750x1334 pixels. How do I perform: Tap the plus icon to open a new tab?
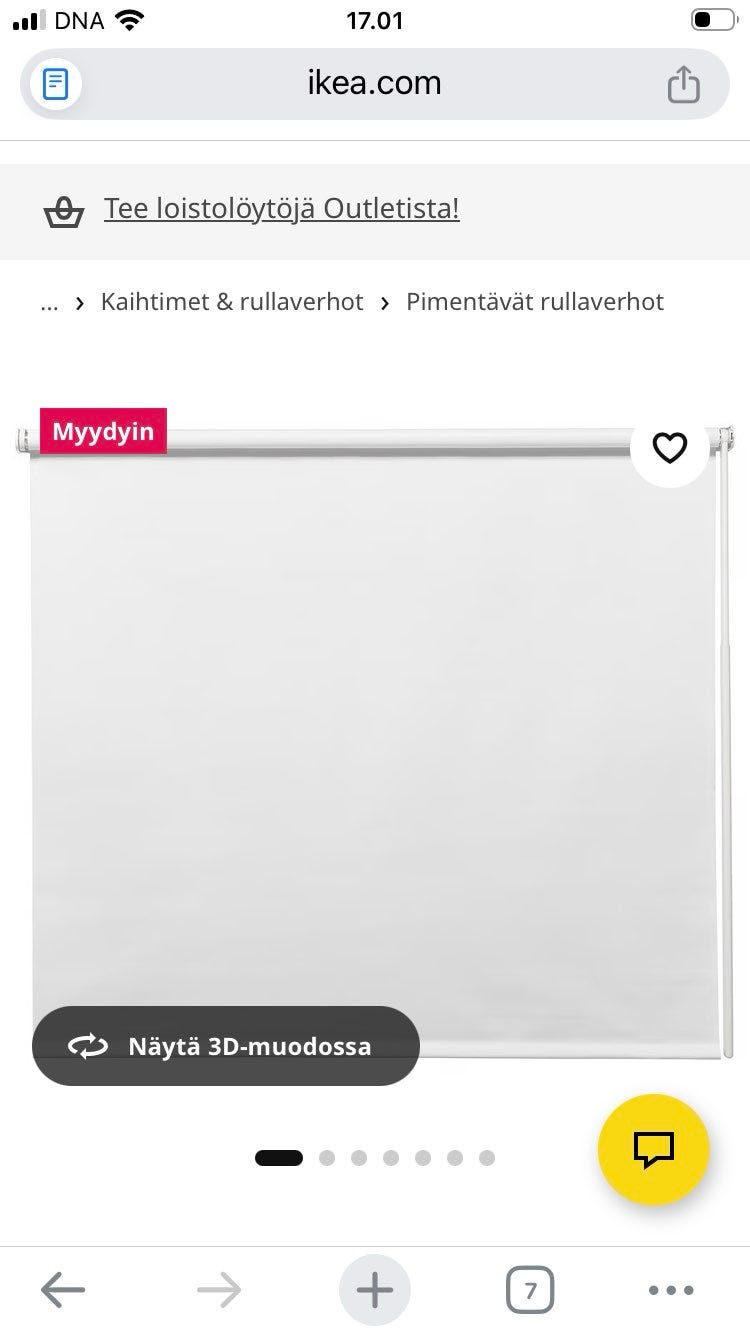(x=374, y=1289)
